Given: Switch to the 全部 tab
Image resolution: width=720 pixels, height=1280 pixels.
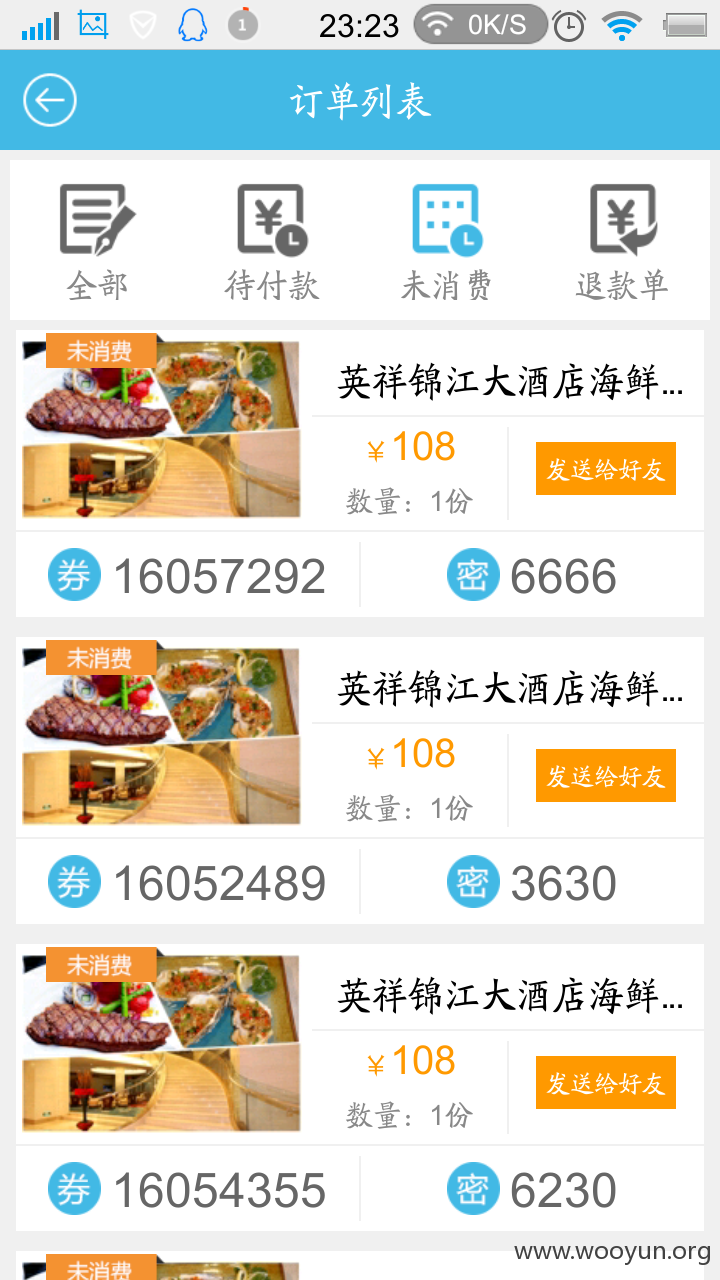Looking at the screenshot, I should 97,242.
